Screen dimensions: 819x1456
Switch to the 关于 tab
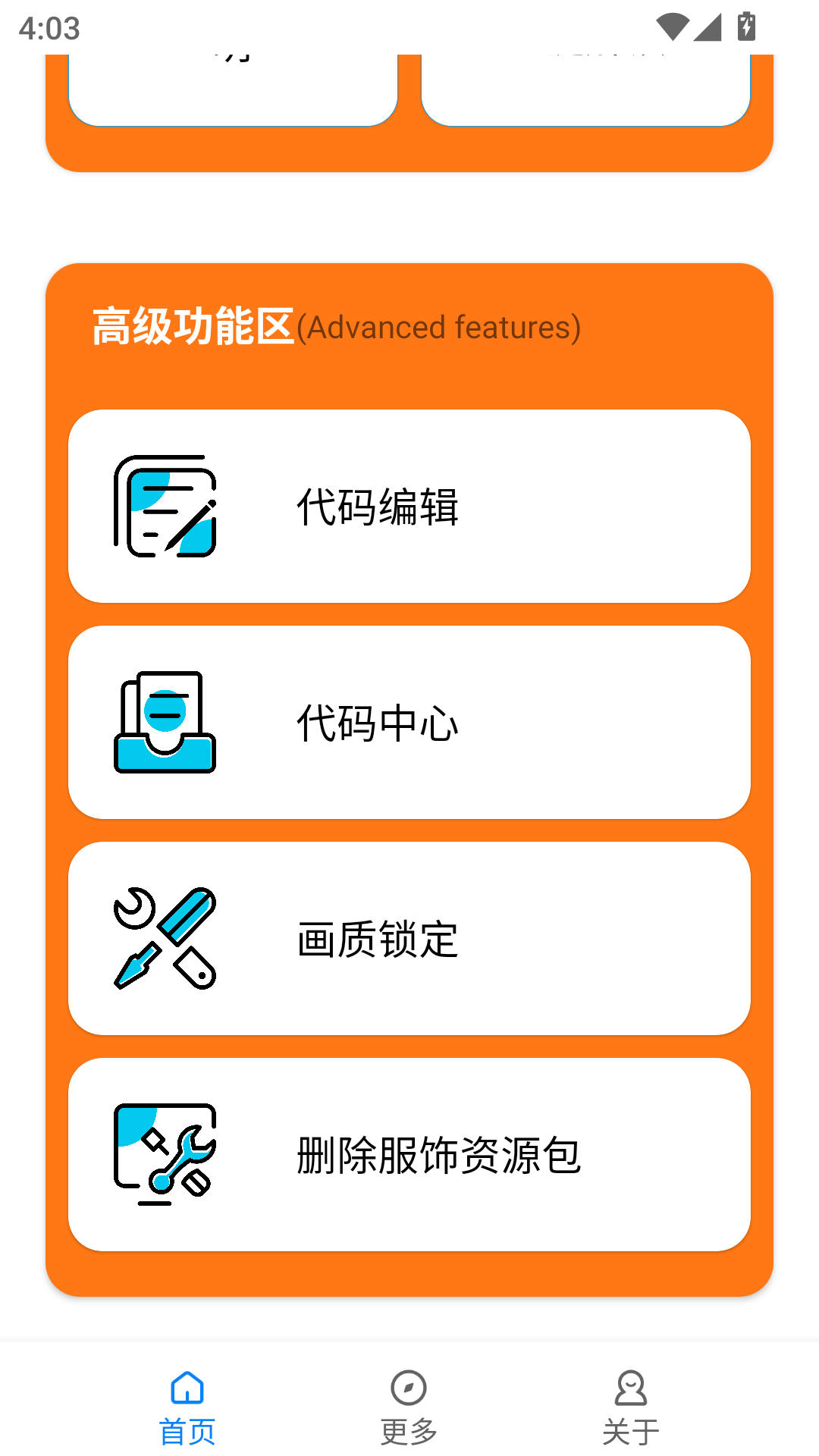[x=630, y=1410]
